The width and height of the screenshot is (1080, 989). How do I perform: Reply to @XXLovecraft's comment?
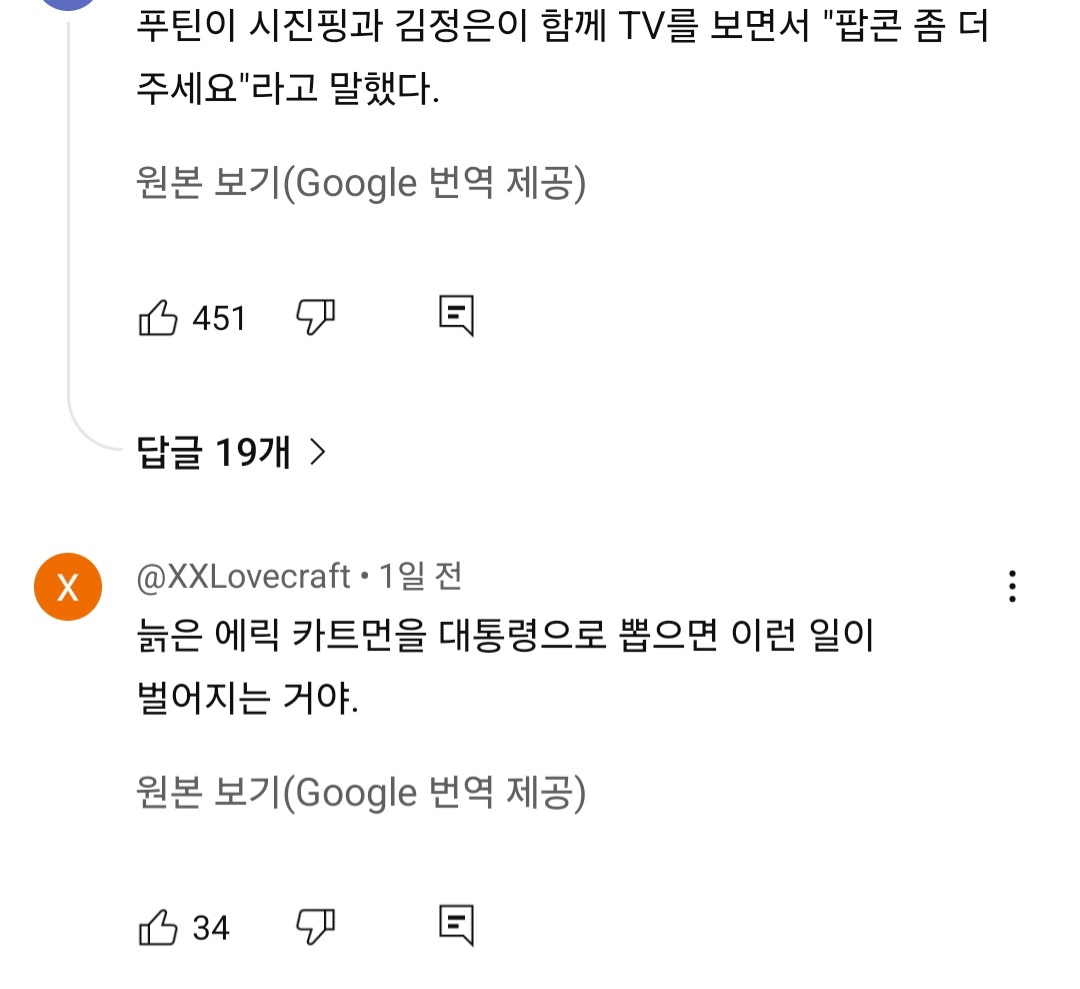pos(456,926)
